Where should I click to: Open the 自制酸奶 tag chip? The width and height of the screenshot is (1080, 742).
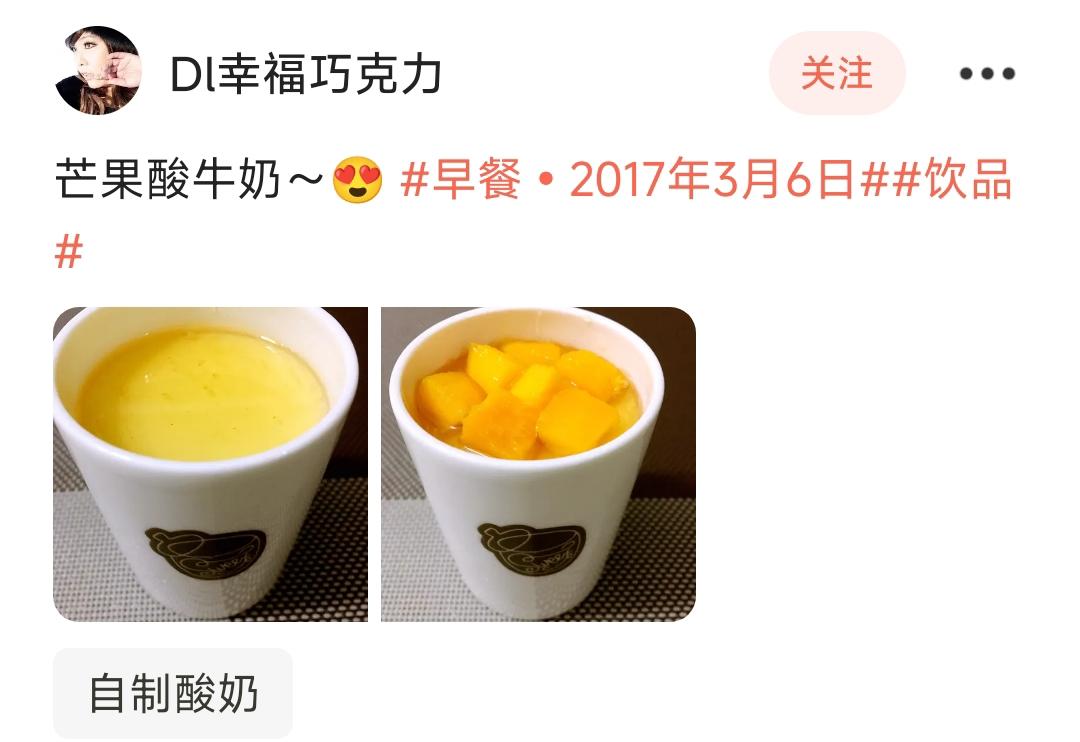coord(173,693)
